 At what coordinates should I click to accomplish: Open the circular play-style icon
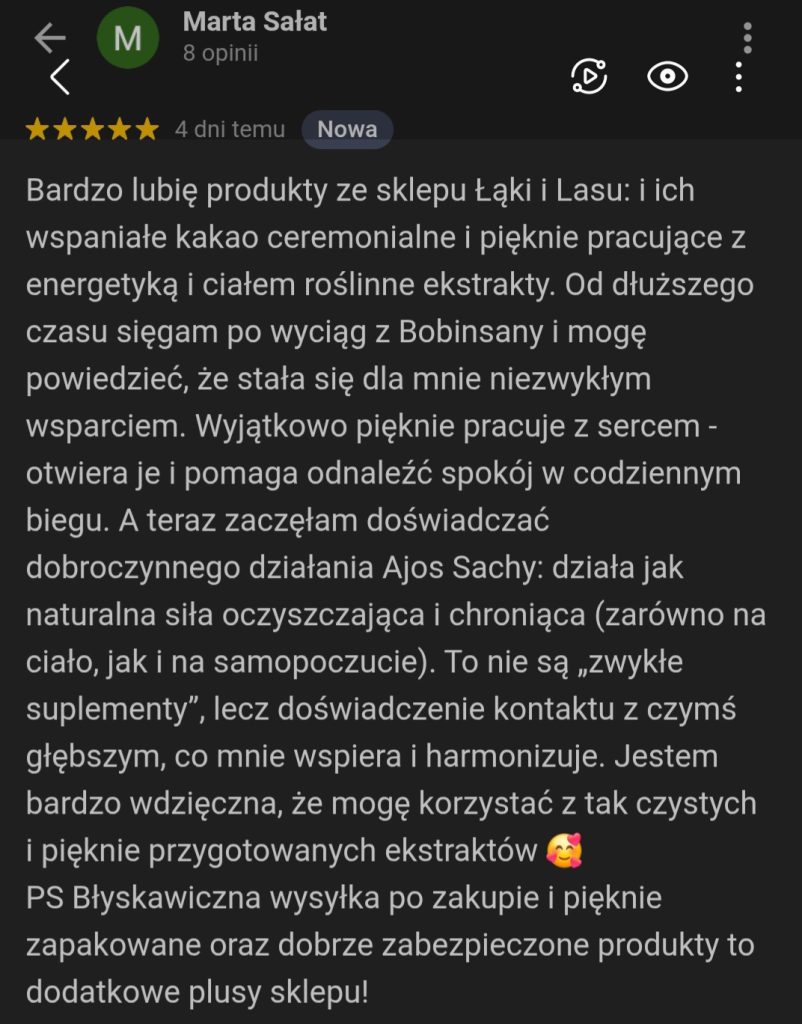pos(589,77)
